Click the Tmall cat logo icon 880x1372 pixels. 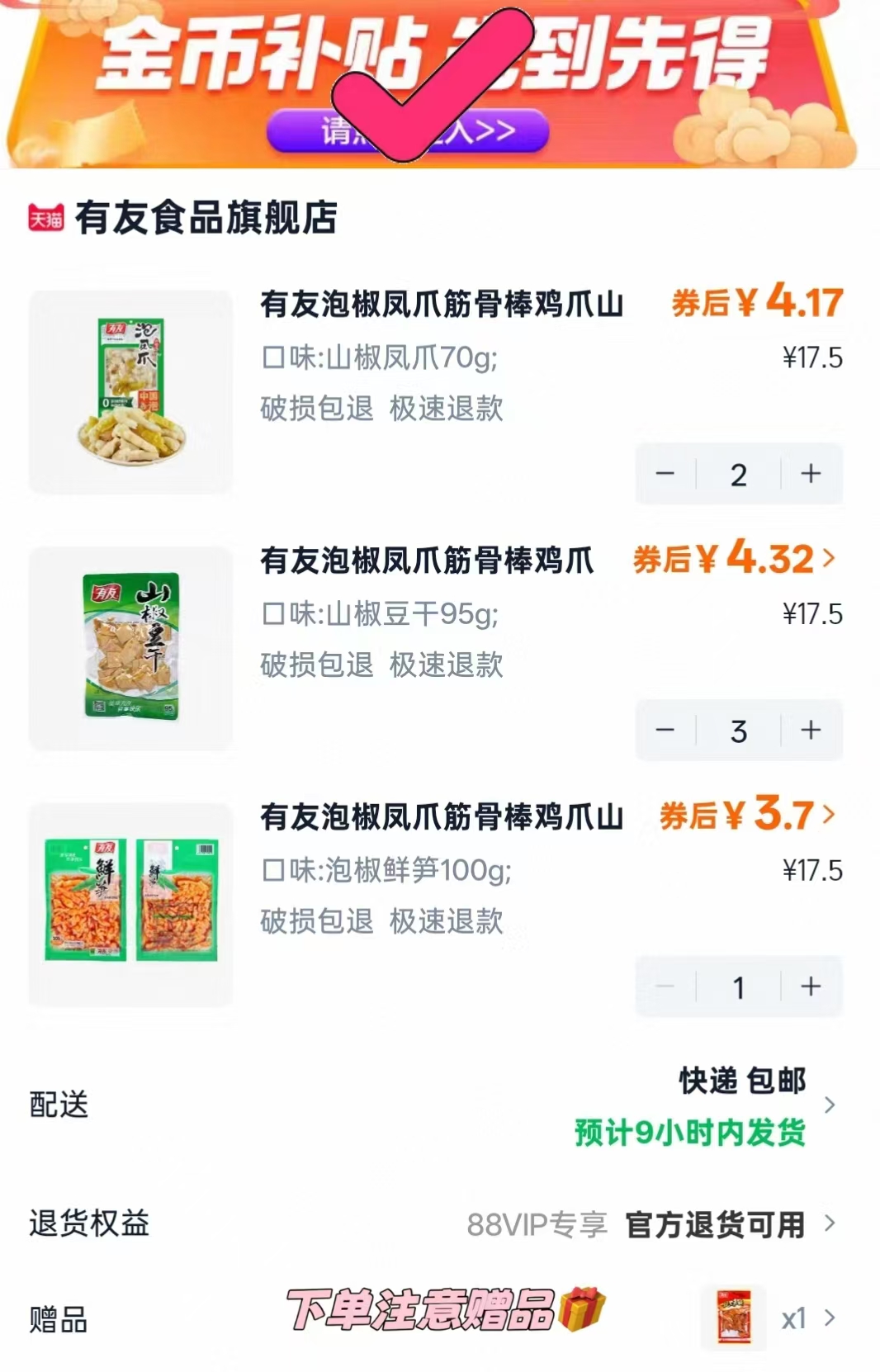[x=46, y=218]
